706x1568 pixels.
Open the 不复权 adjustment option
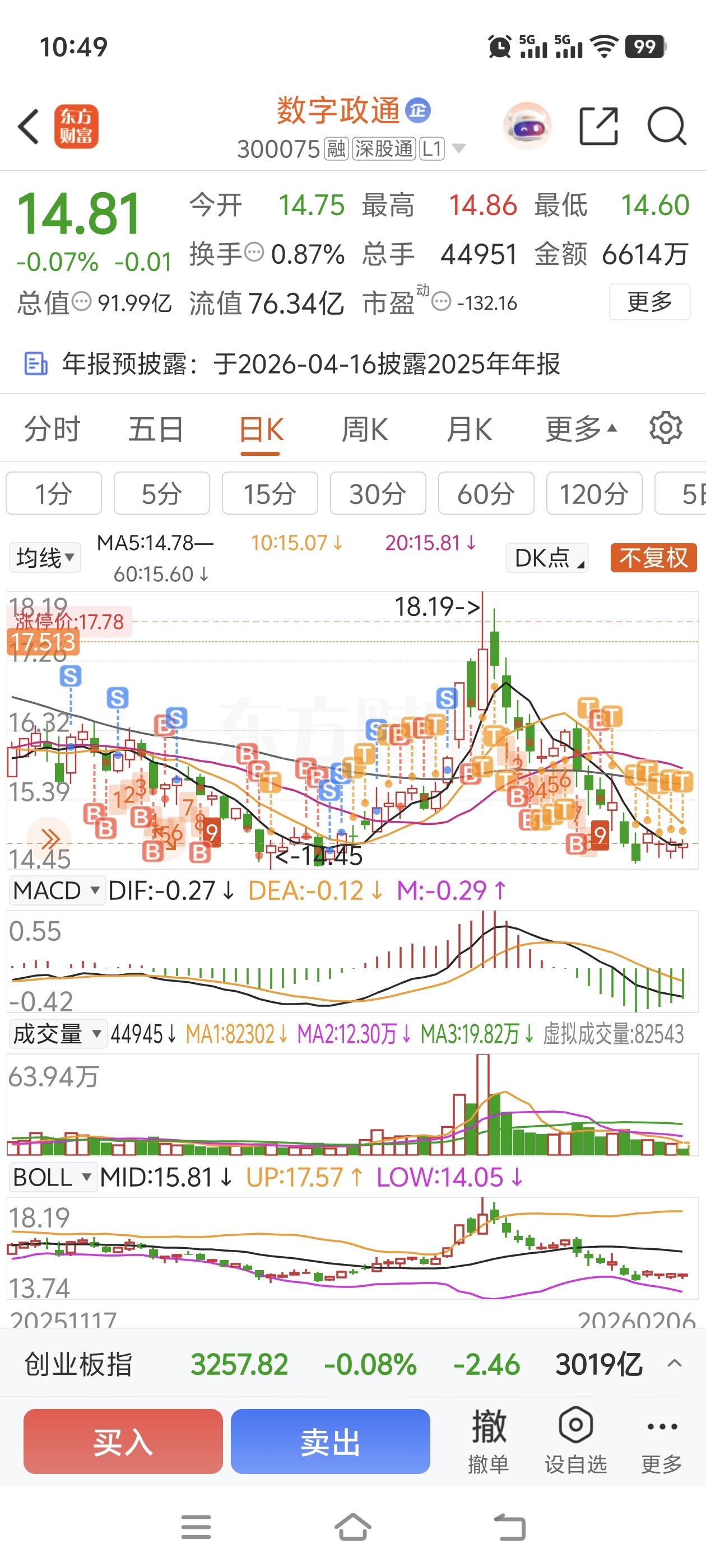click(x=653, y=558)
